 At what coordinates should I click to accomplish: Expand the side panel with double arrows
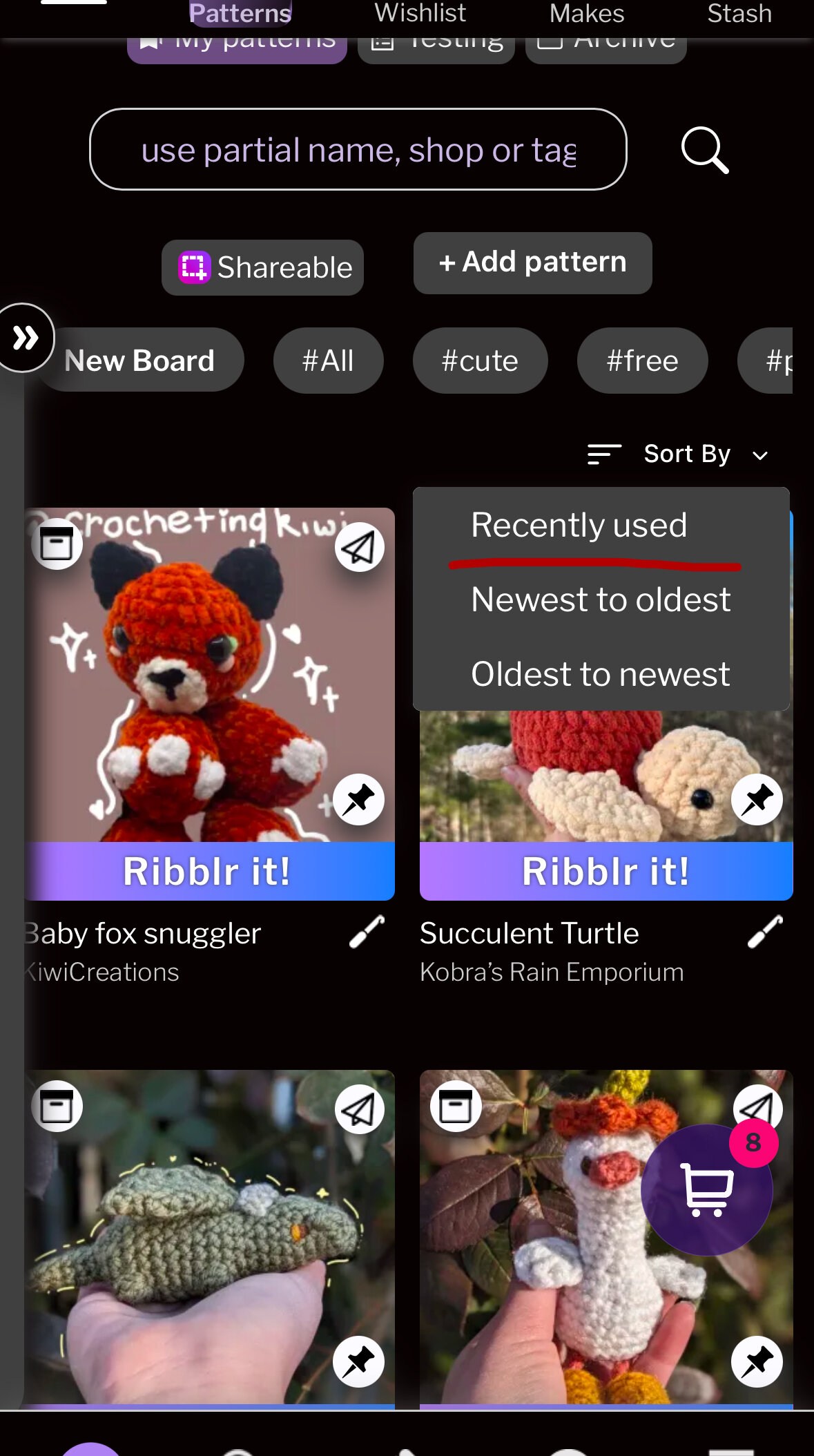click(x=25, y=338)
